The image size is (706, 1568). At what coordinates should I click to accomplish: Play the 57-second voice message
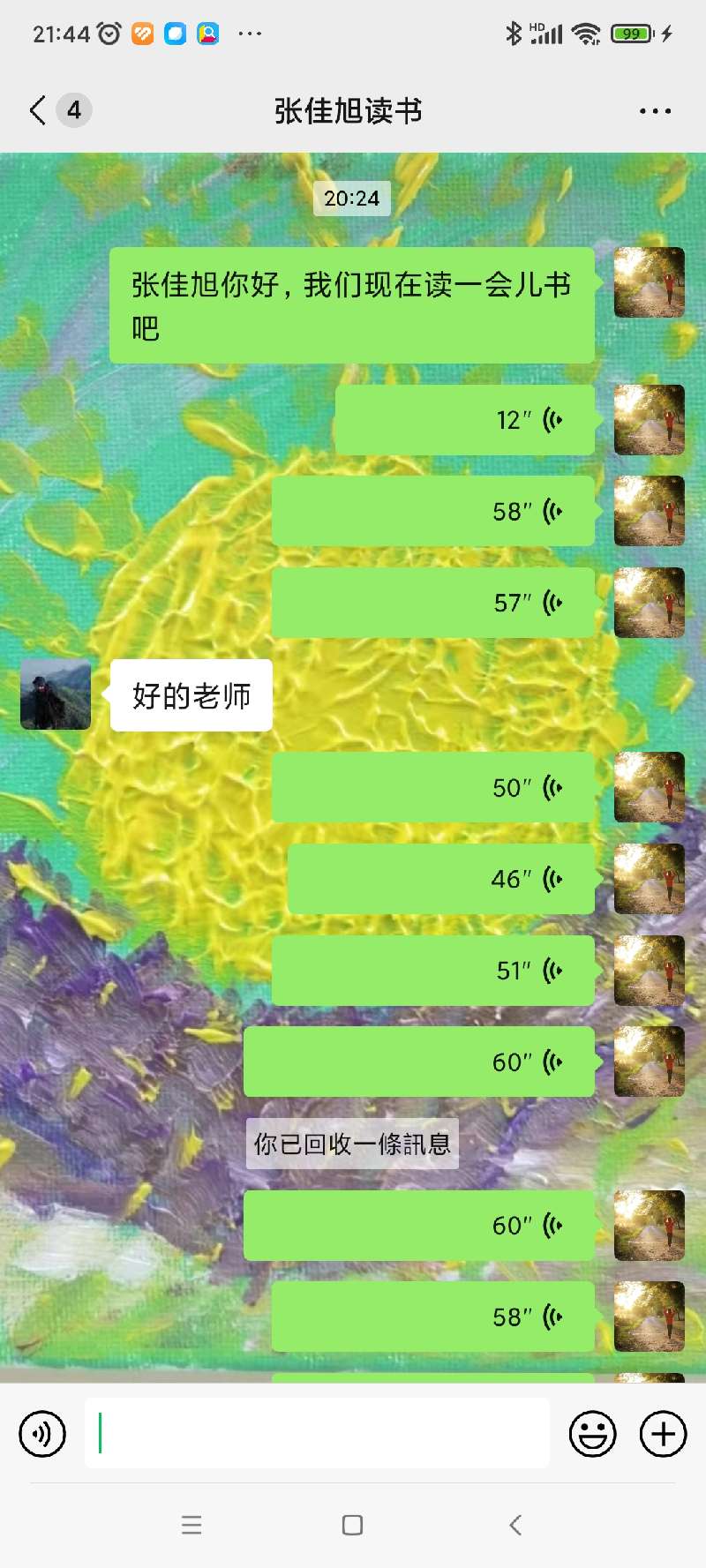[432, 603]
